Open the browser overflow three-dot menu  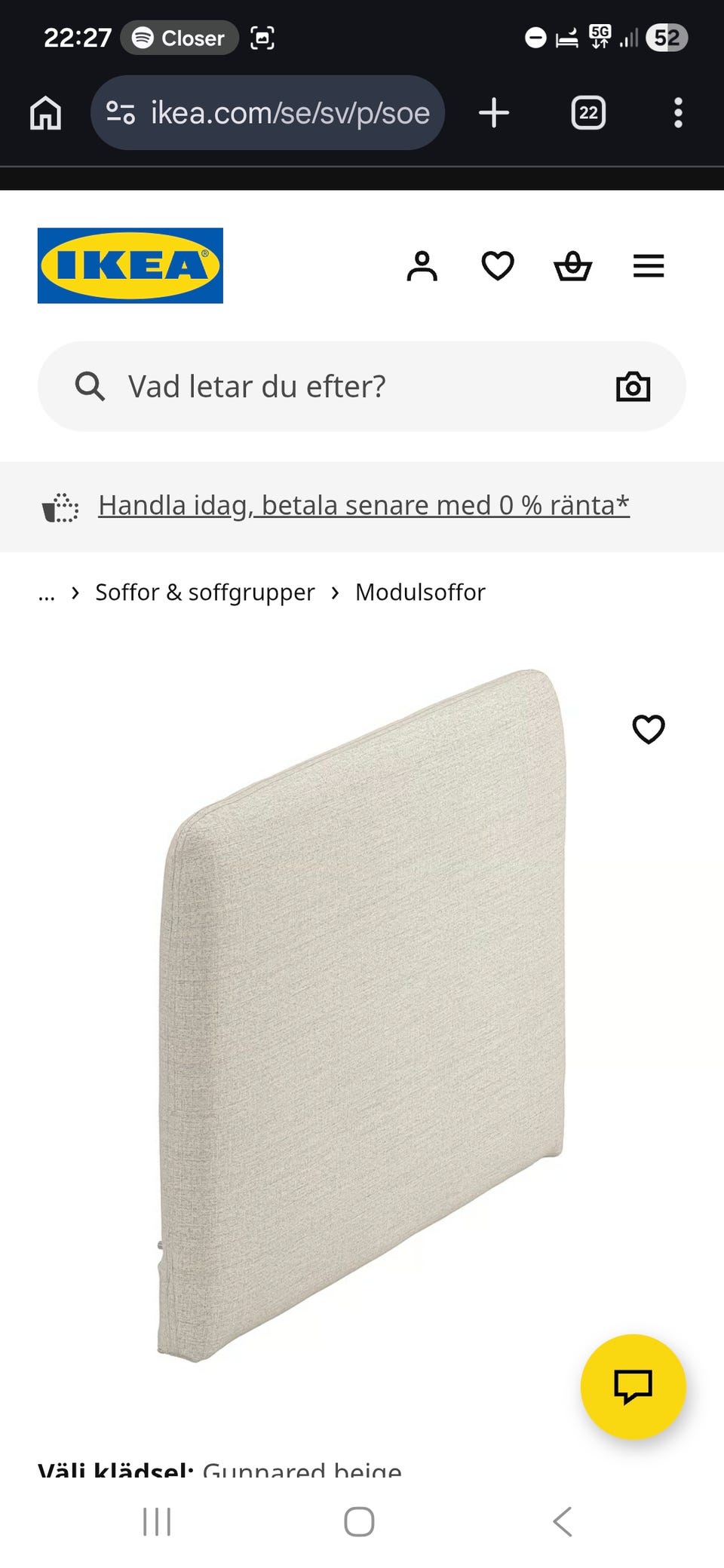[678, 113]
